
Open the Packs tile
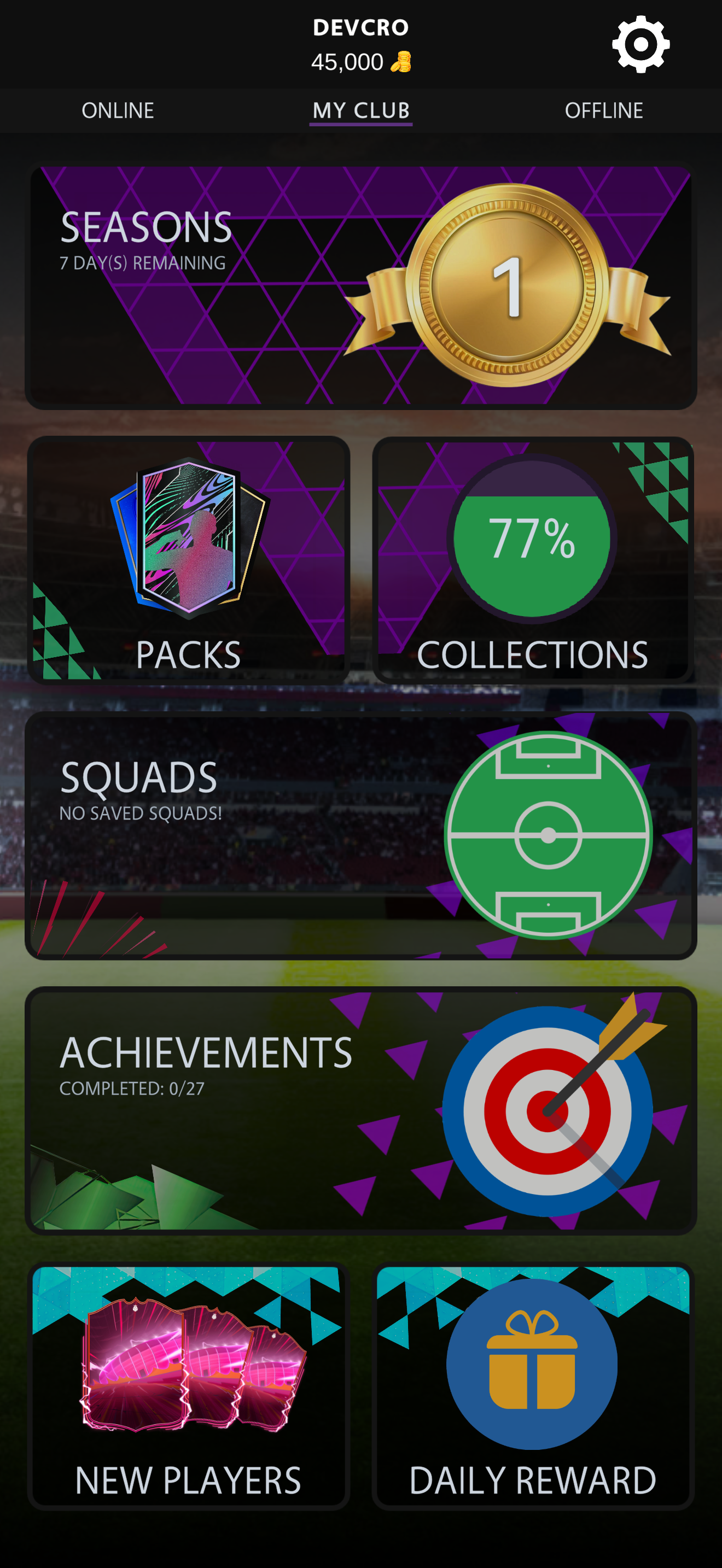pos(188,560)
